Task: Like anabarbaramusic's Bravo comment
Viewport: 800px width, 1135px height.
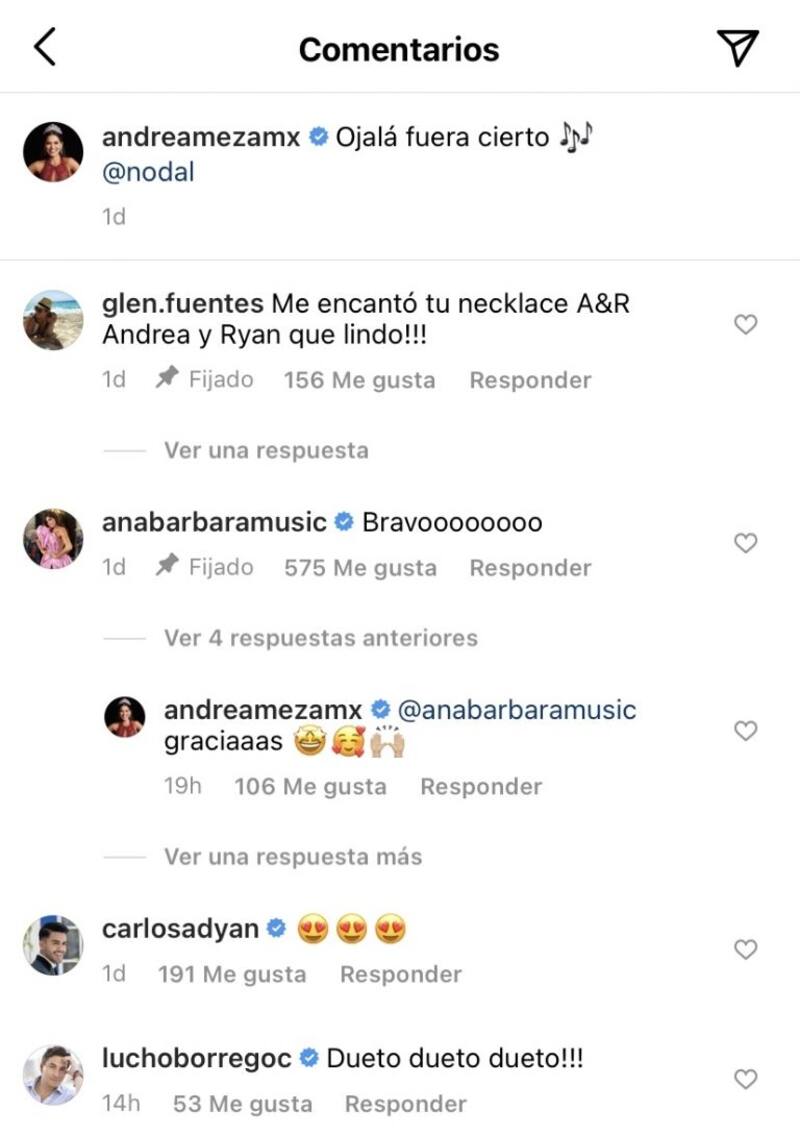Action: (x=745, y=543)
